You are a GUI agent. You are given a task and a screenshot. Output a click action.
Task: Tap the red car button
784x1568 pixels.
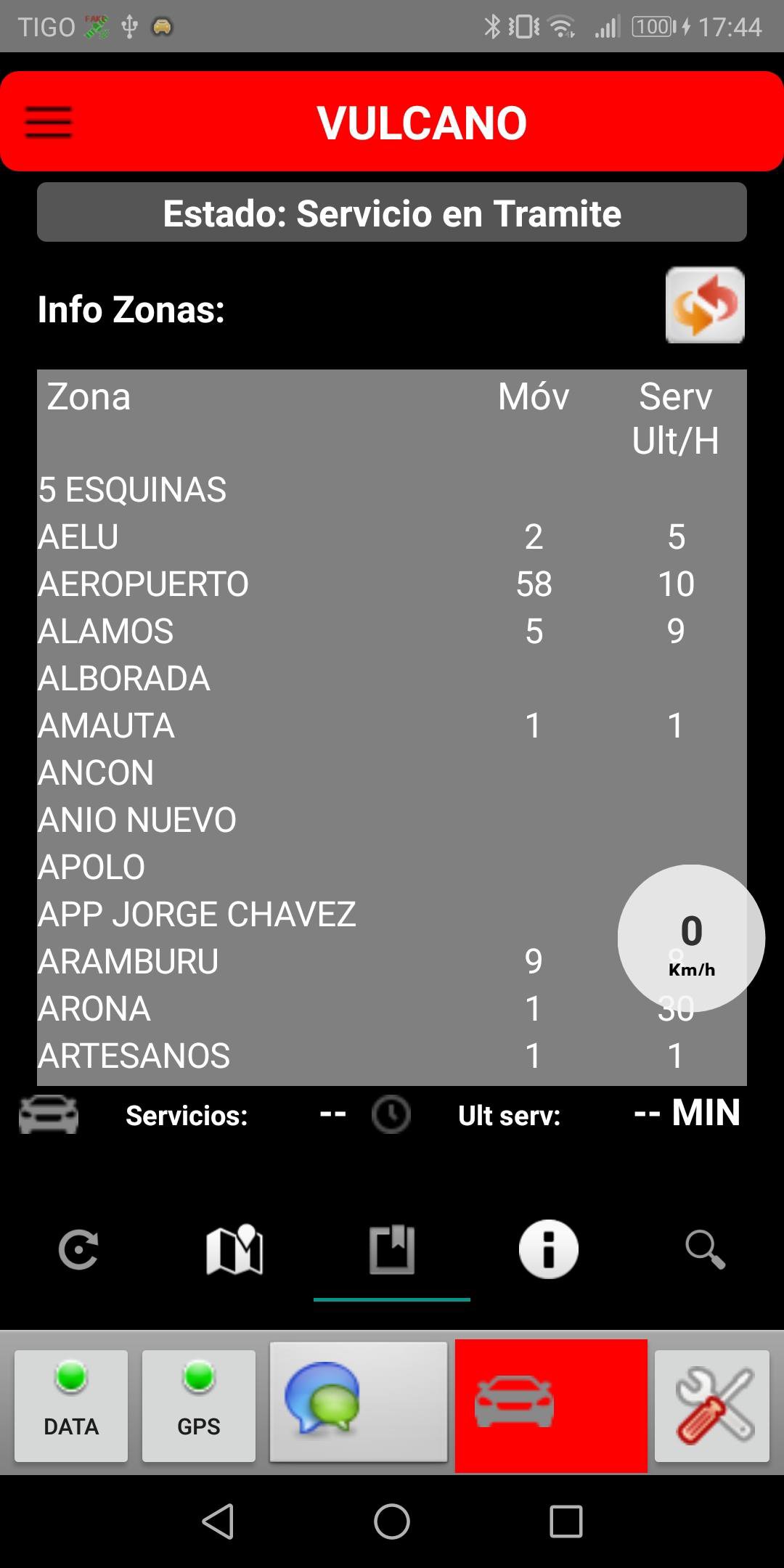pos(551,1405)
